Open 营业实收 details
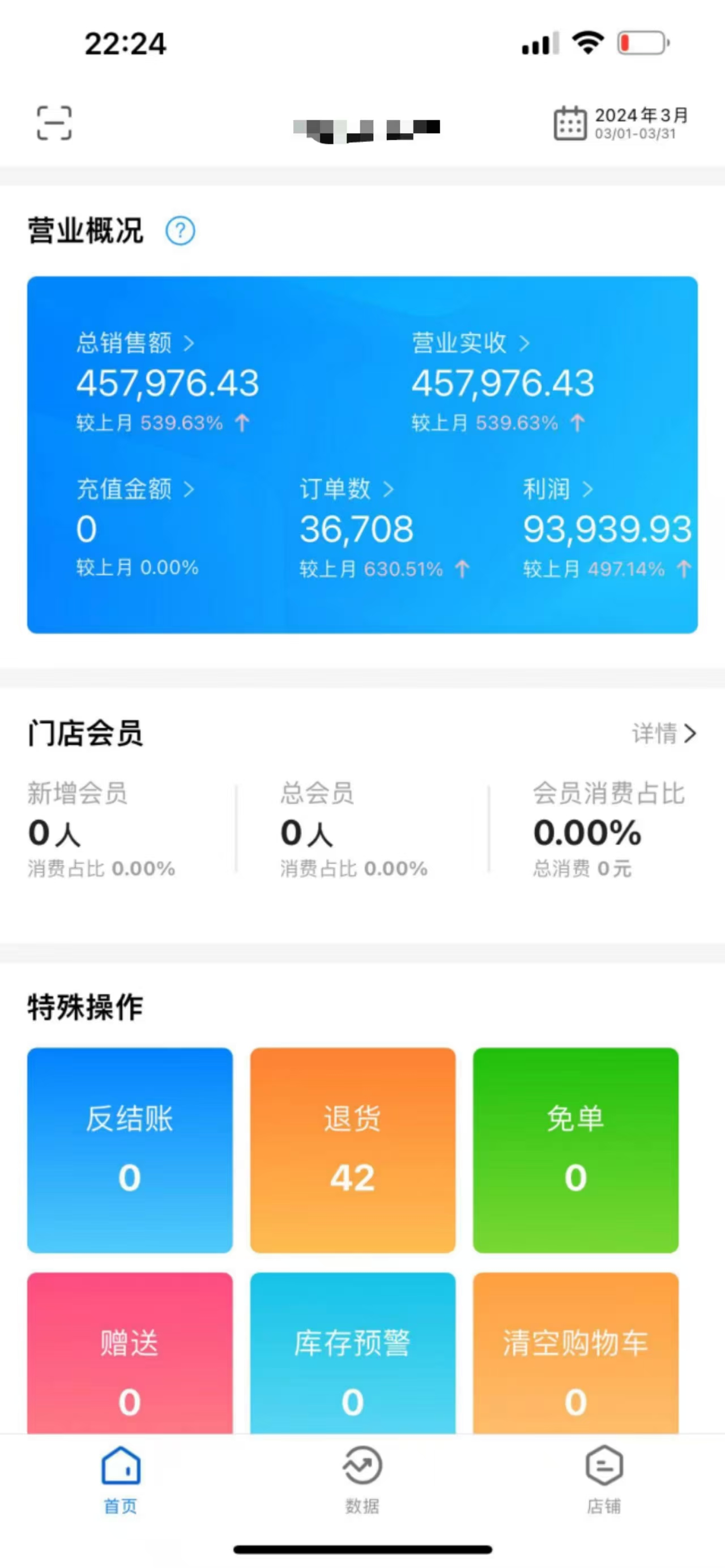This screenshot has height=1568, width=725. (471, 343)
